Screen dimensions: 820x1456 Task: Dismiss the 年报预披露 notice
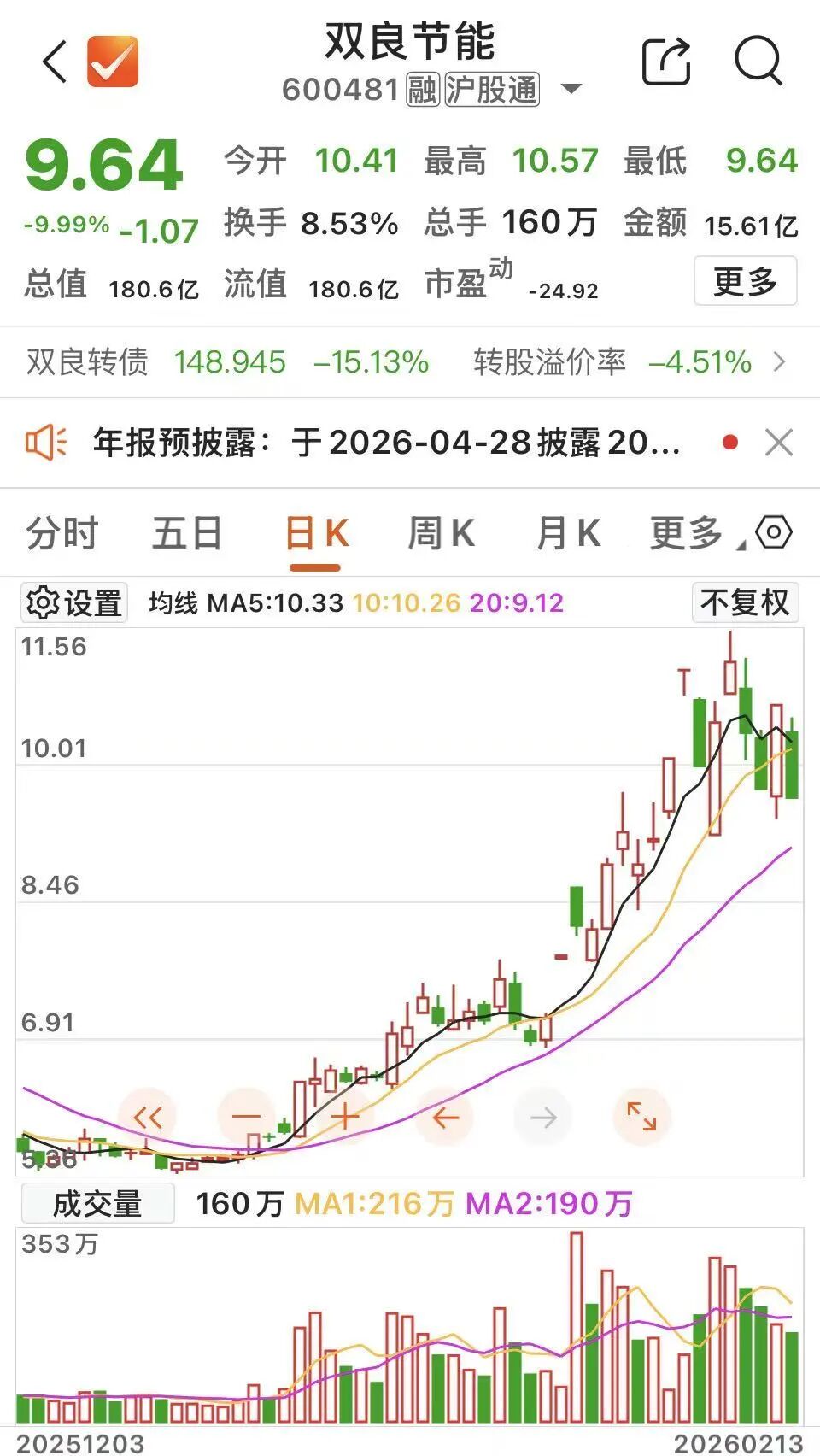[779, 443]
